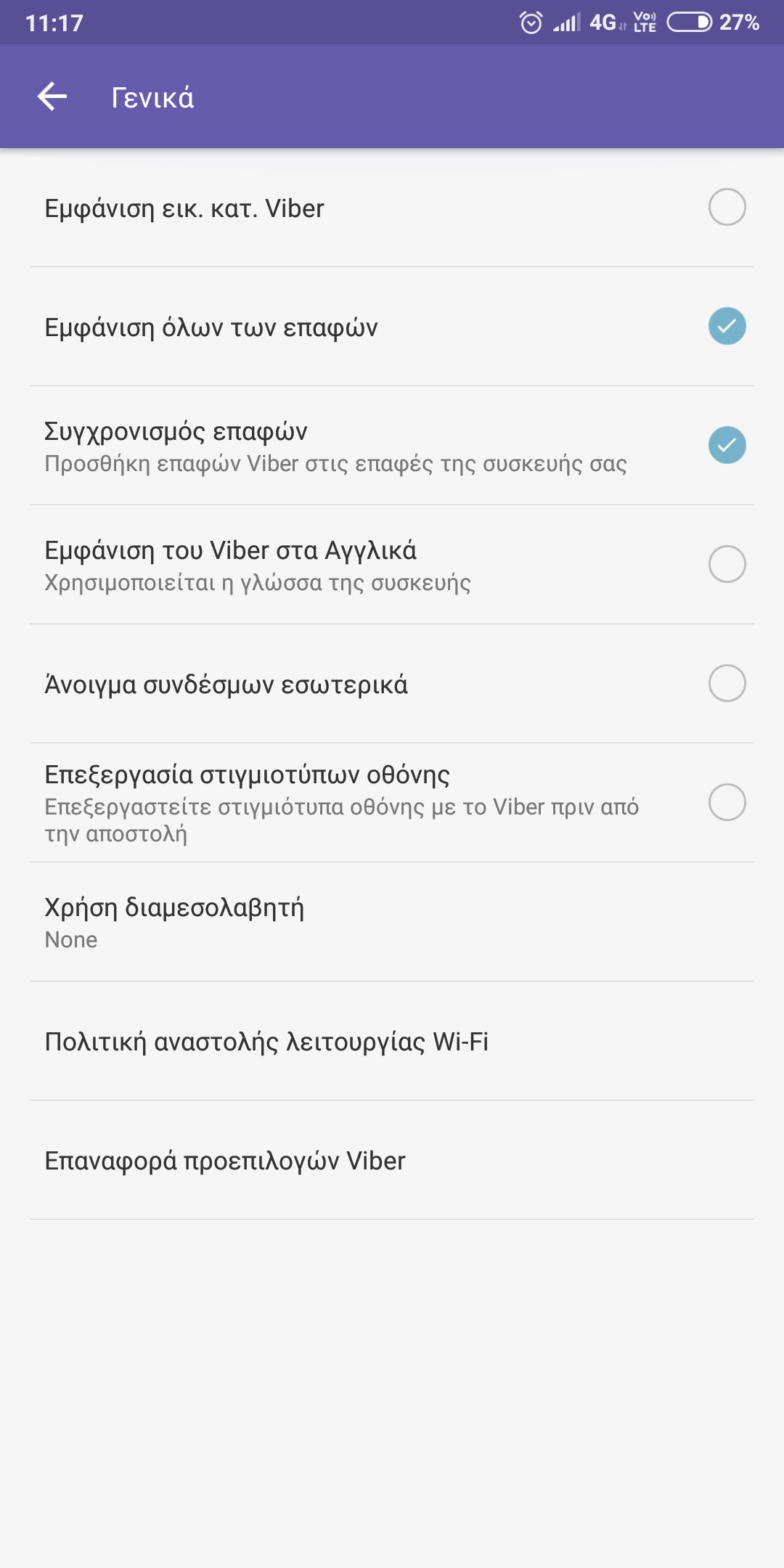Disable Συγχρονισμός επαφών checkbox
Screen dimensions: 784x1568
727,446
